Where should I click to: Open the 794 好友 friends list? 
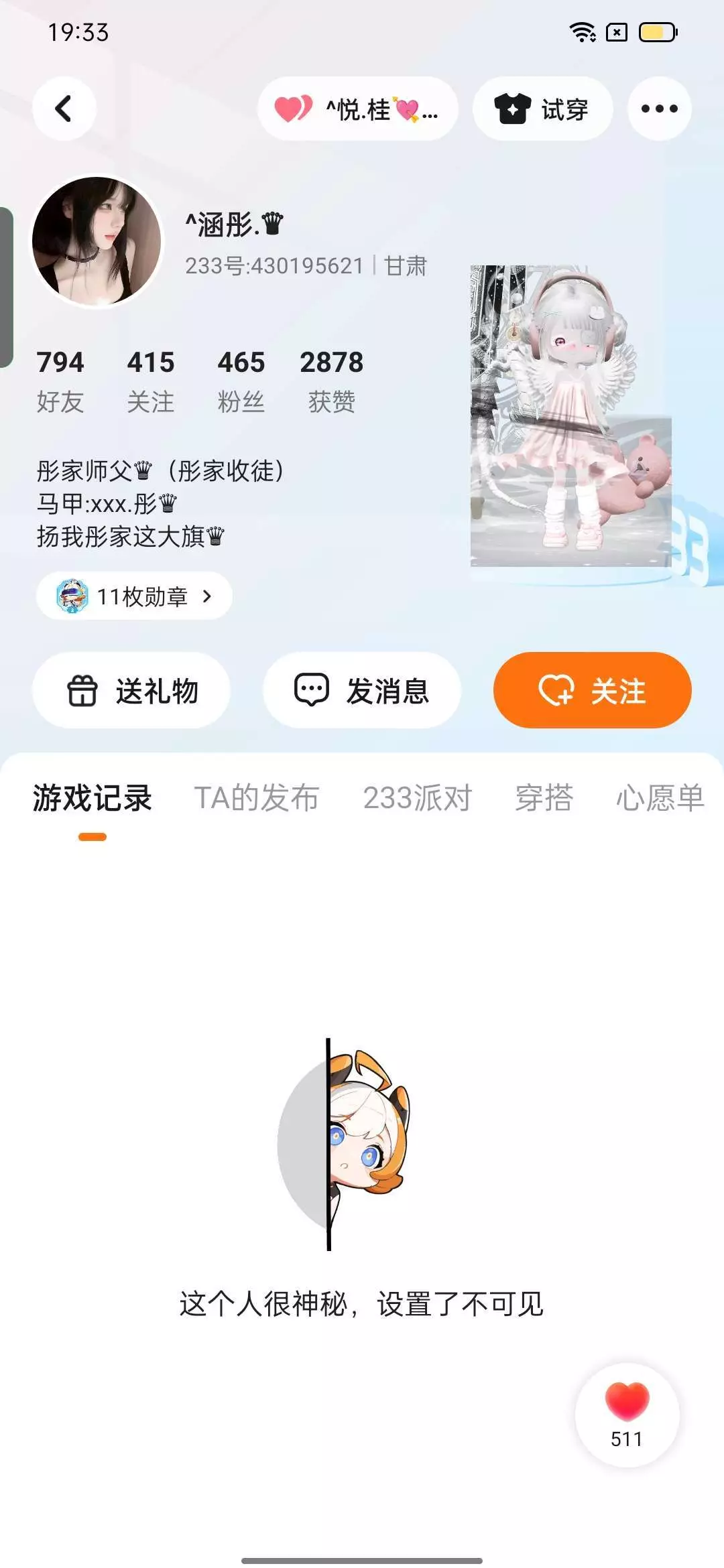(60, 381)
